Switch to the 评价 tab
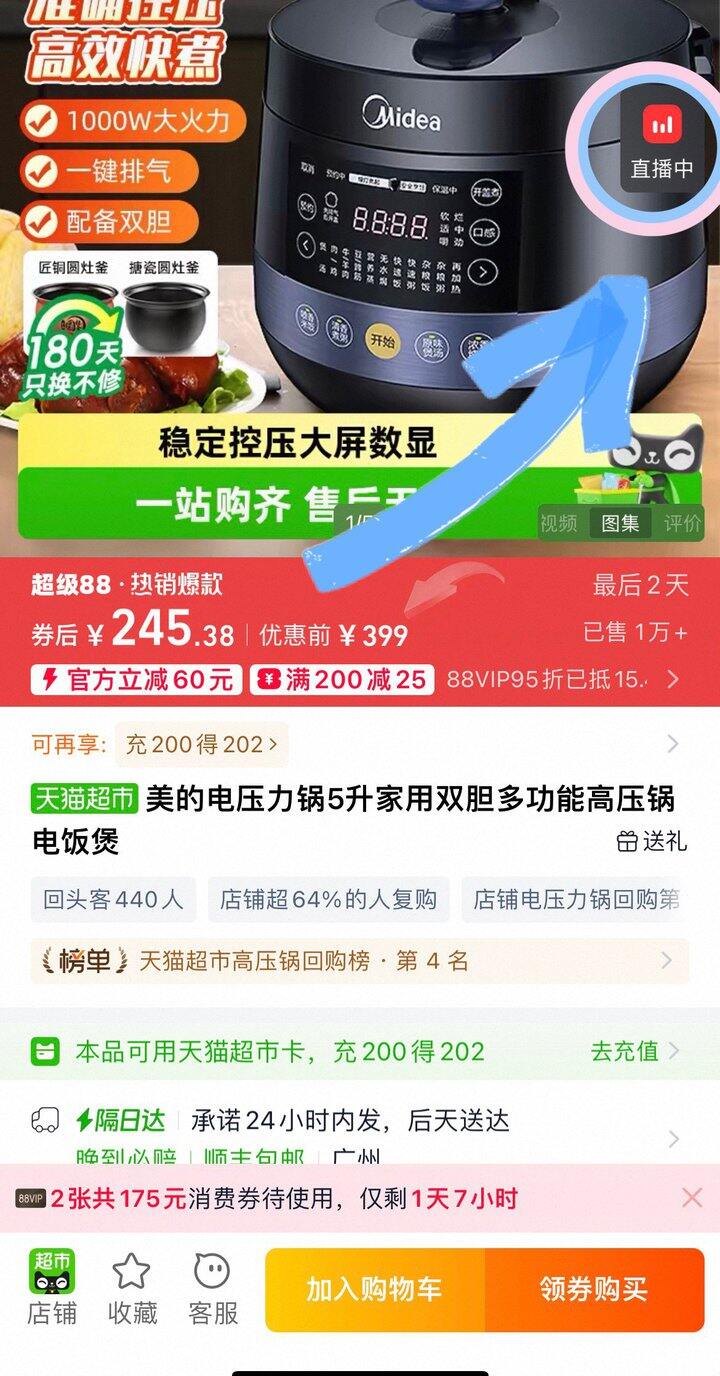The height and width of the screenshot is (1376, 720). [x=683, y=523]
